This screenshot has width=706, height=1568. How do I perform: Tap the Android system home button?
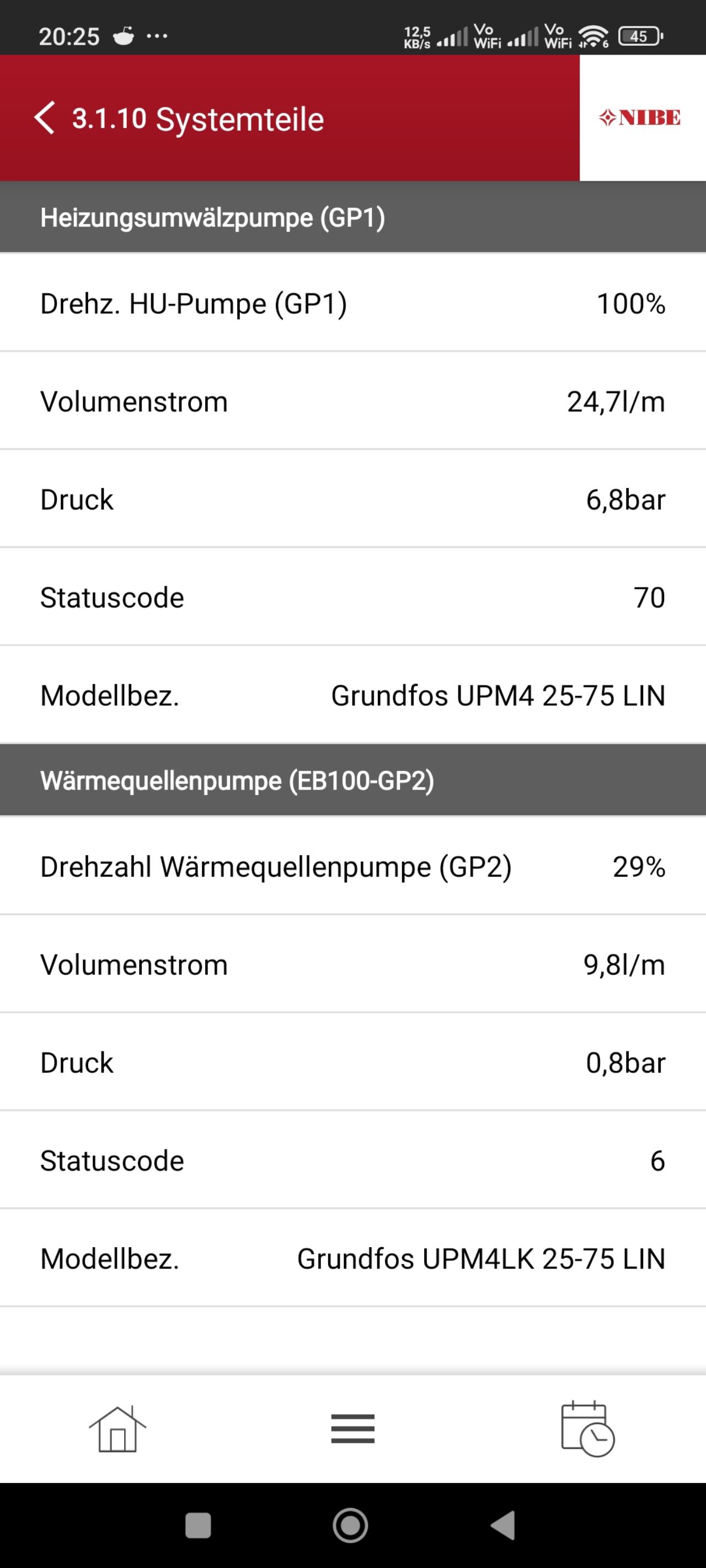click(350, 1526)
